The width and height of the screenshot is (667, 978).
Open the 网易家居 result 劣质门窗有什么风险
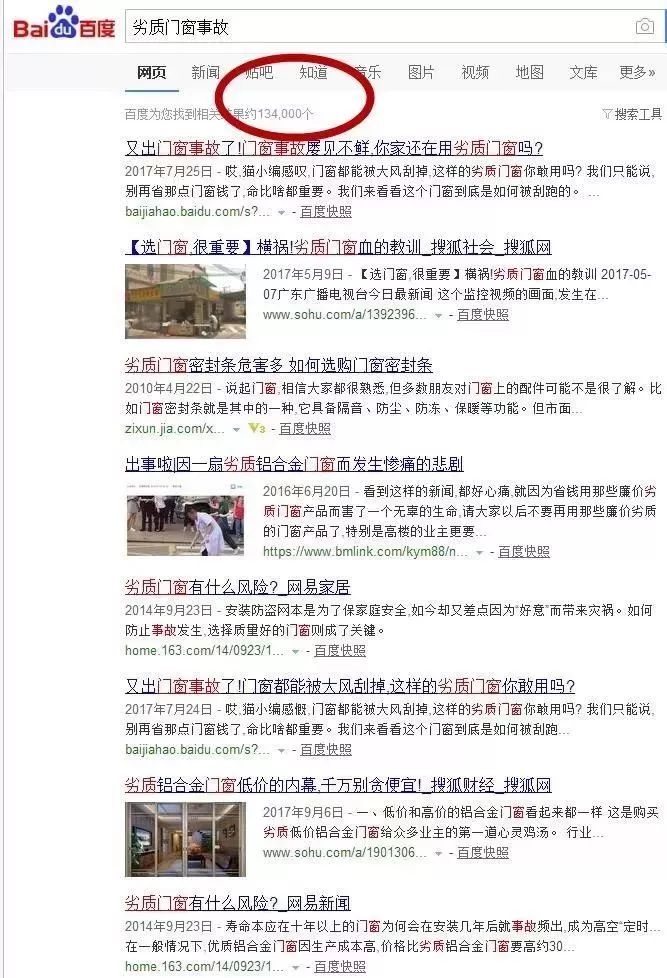[237, 587]
